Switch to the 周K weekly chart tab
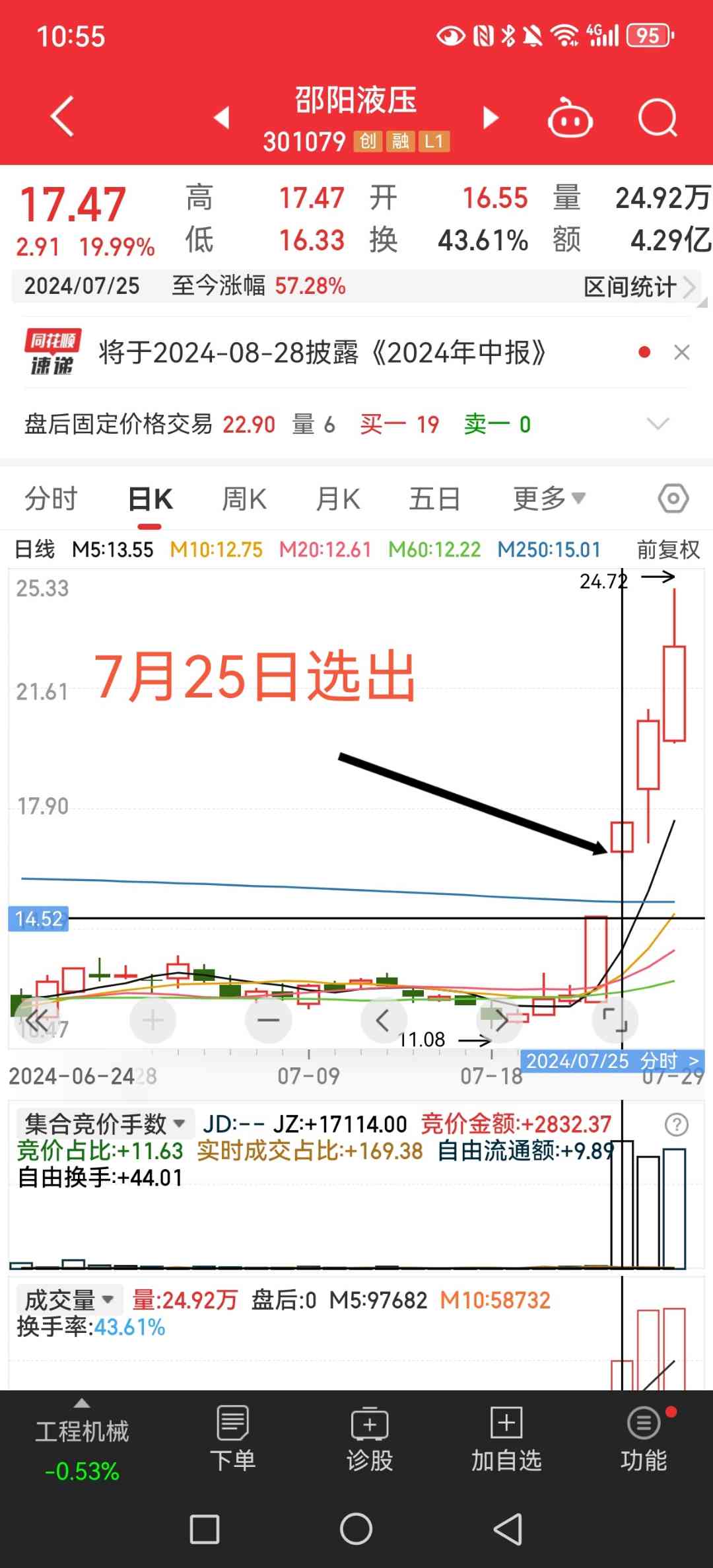The image size is (713, 1568). pos(244,498)
